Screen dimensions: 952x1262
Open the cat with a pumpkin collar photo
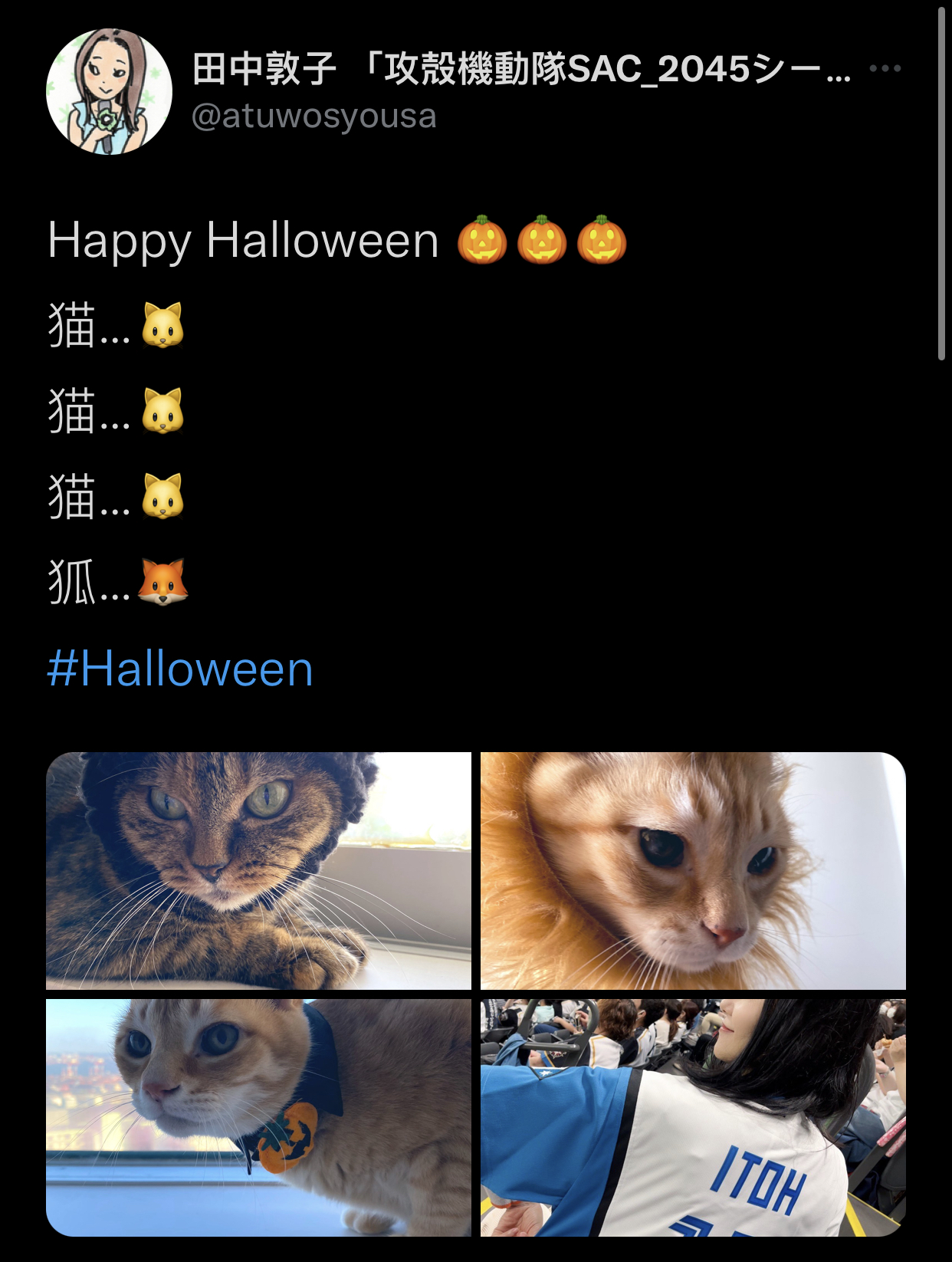click(x=258, y=1116)
